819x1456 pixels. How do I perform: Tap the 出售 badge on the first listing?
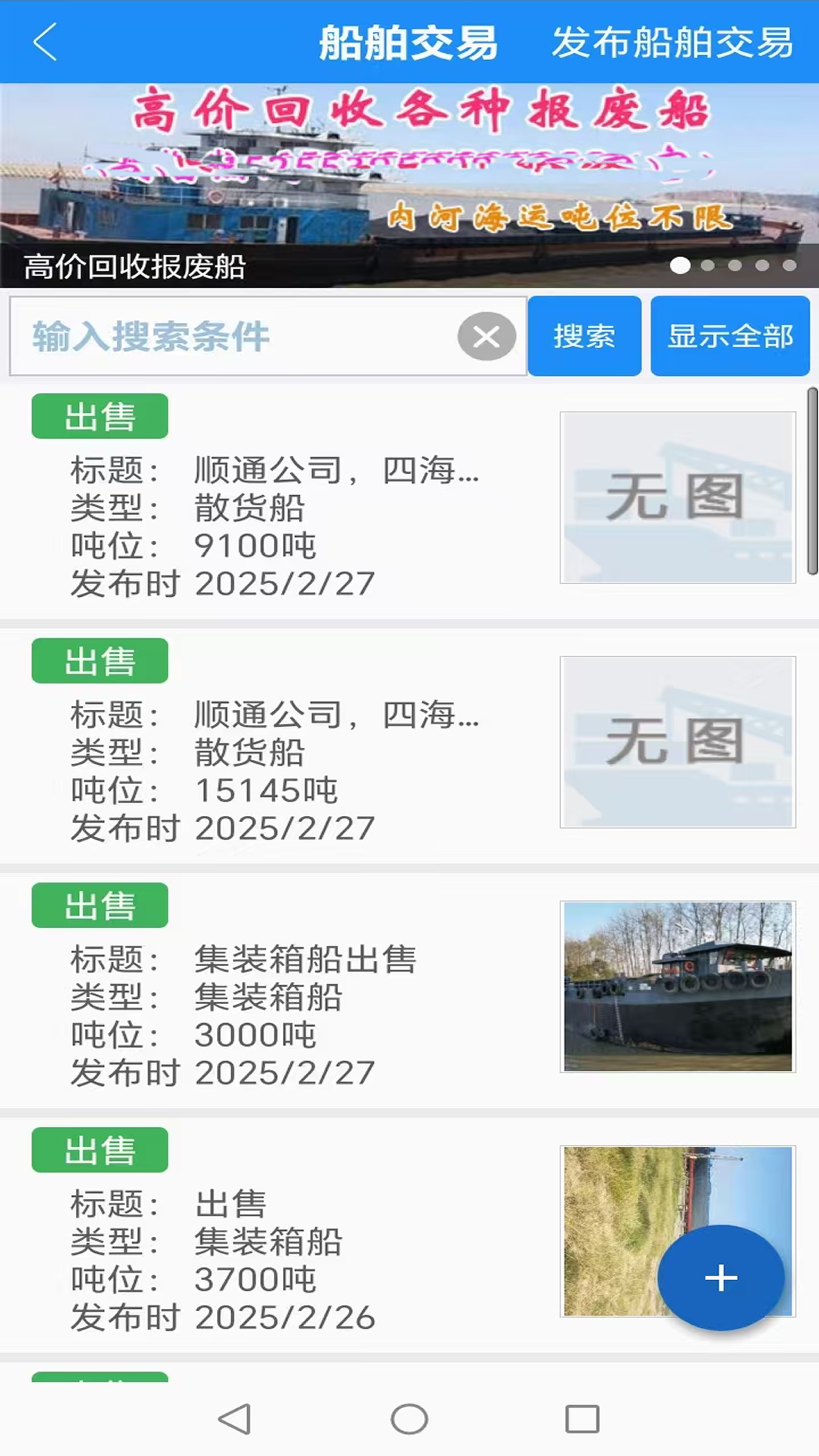[99, 416]
